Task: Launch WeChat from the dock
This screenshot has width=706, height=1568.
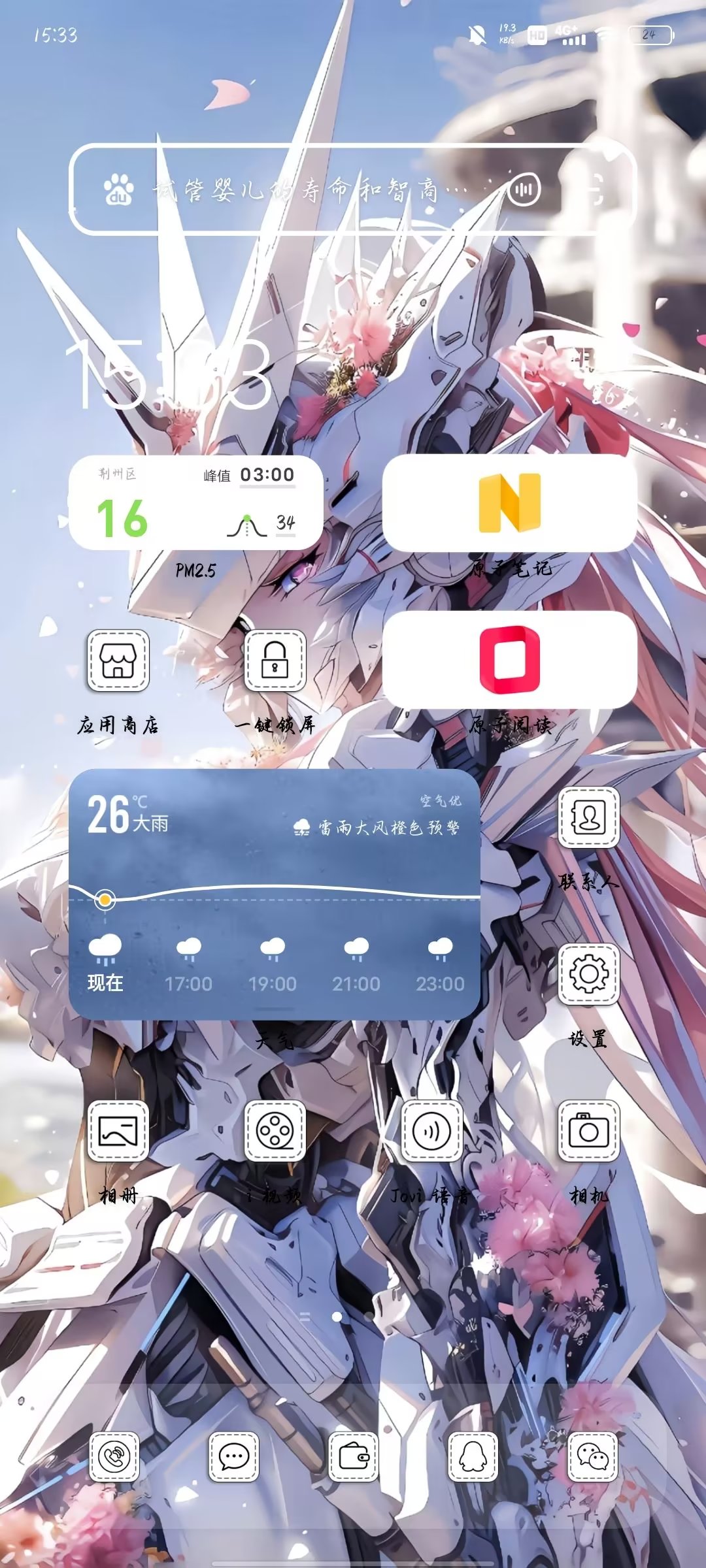Action: [592, 1456]
